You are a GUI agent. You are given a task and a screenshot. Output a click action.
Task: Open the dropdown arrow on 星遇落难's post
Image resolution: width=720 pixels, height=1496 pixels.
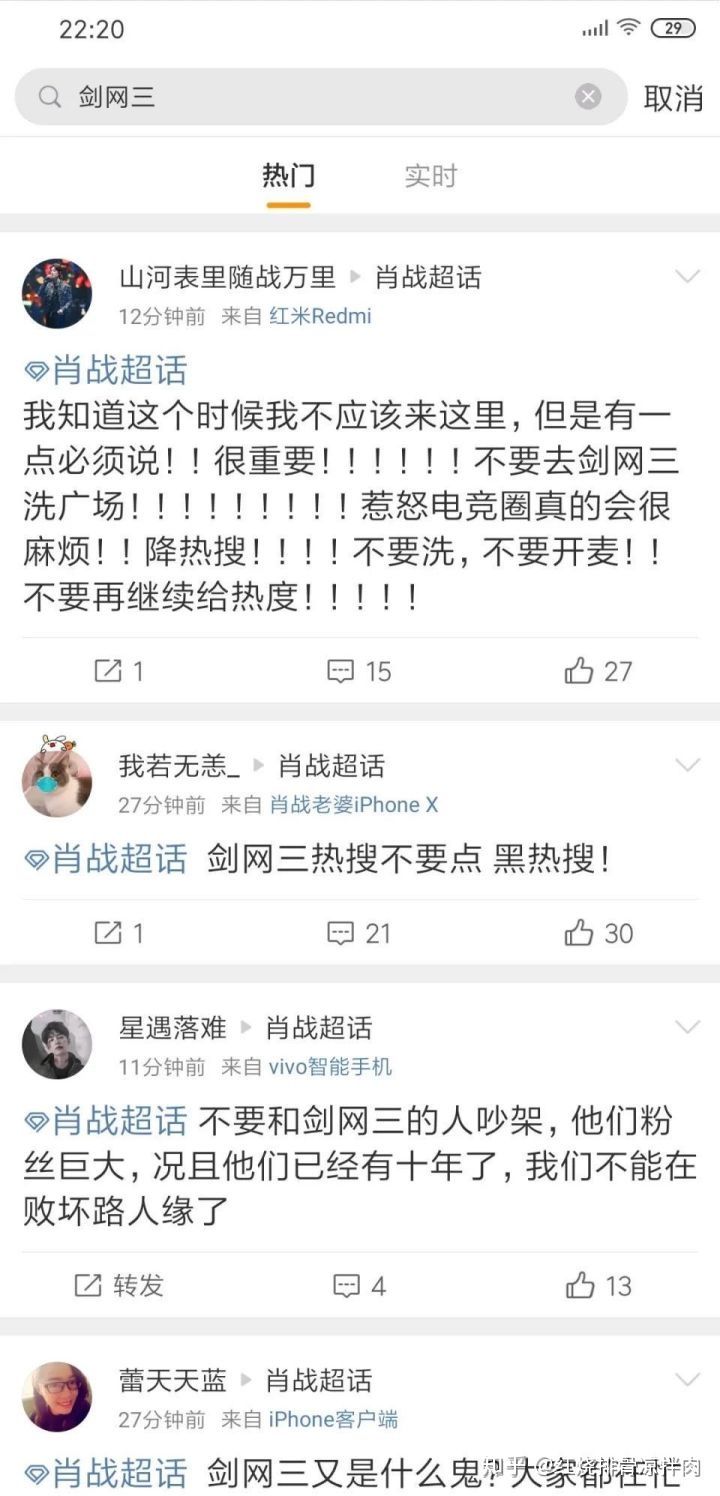coord(685,1026)
